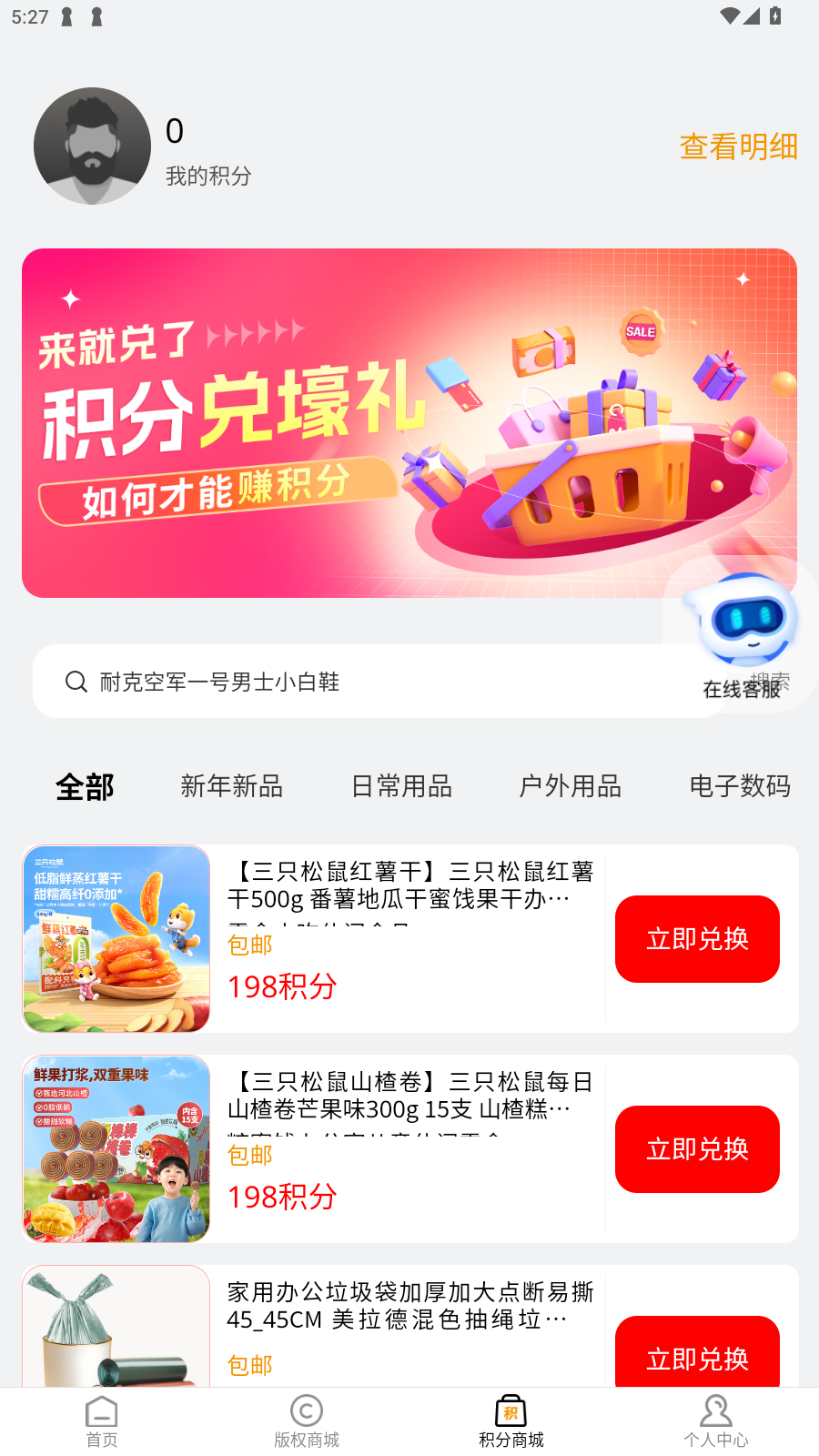Screen dimensions: 819x1456
Task: Switch to 电子数码 category
Action: point(740,786)
